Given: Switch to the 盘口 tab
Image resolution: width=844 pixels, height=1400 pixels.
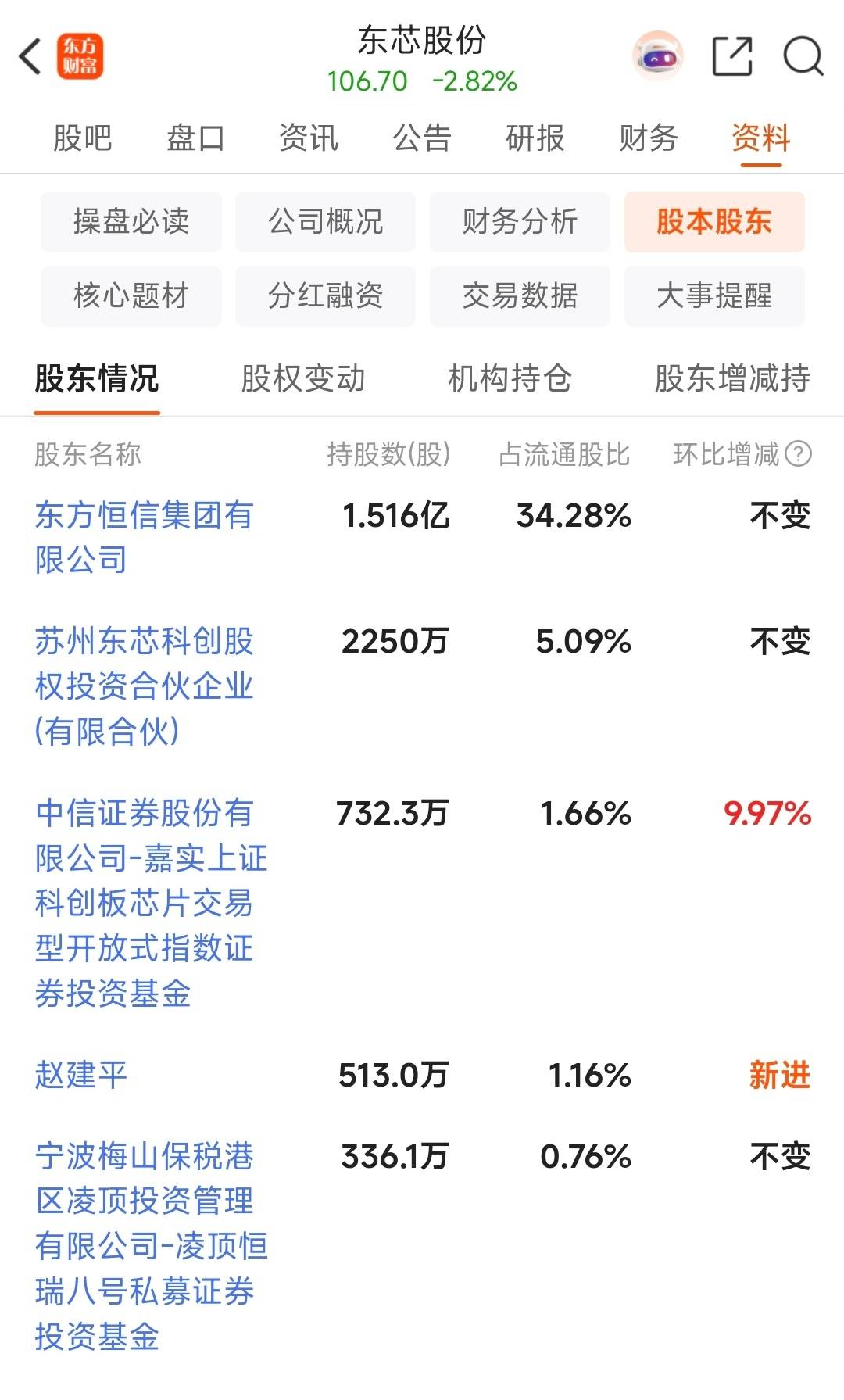Looking at the screenshot, I should pyautogui.click(x=195, y=138).
